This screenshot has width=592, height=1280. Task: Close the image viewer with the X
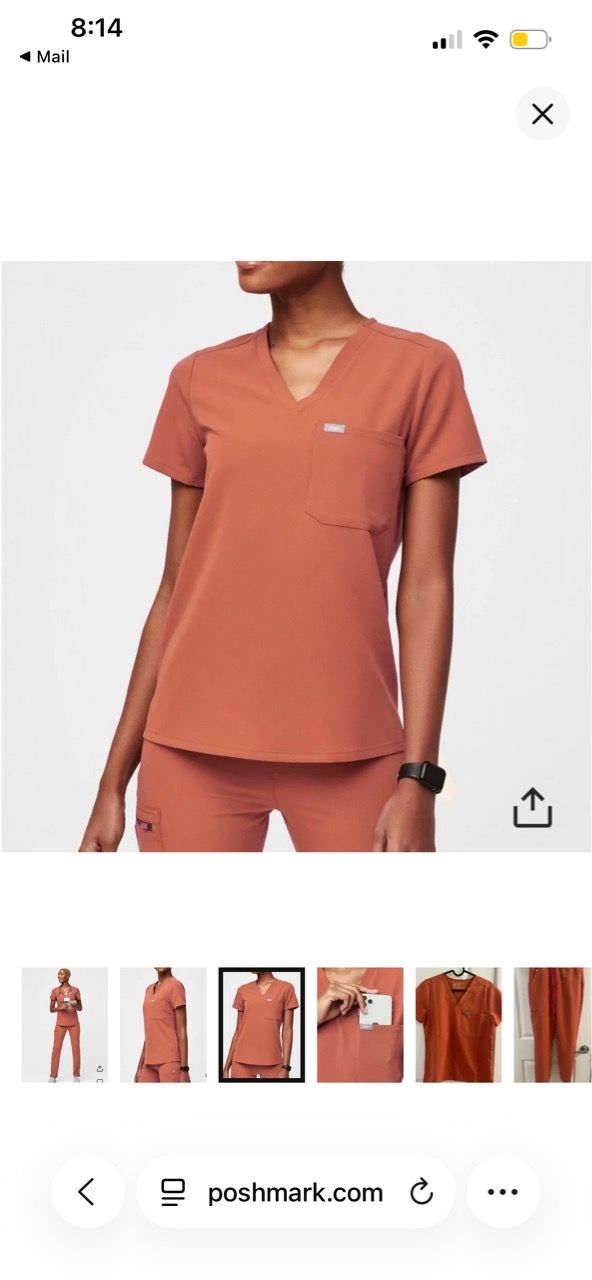(542, 114)
